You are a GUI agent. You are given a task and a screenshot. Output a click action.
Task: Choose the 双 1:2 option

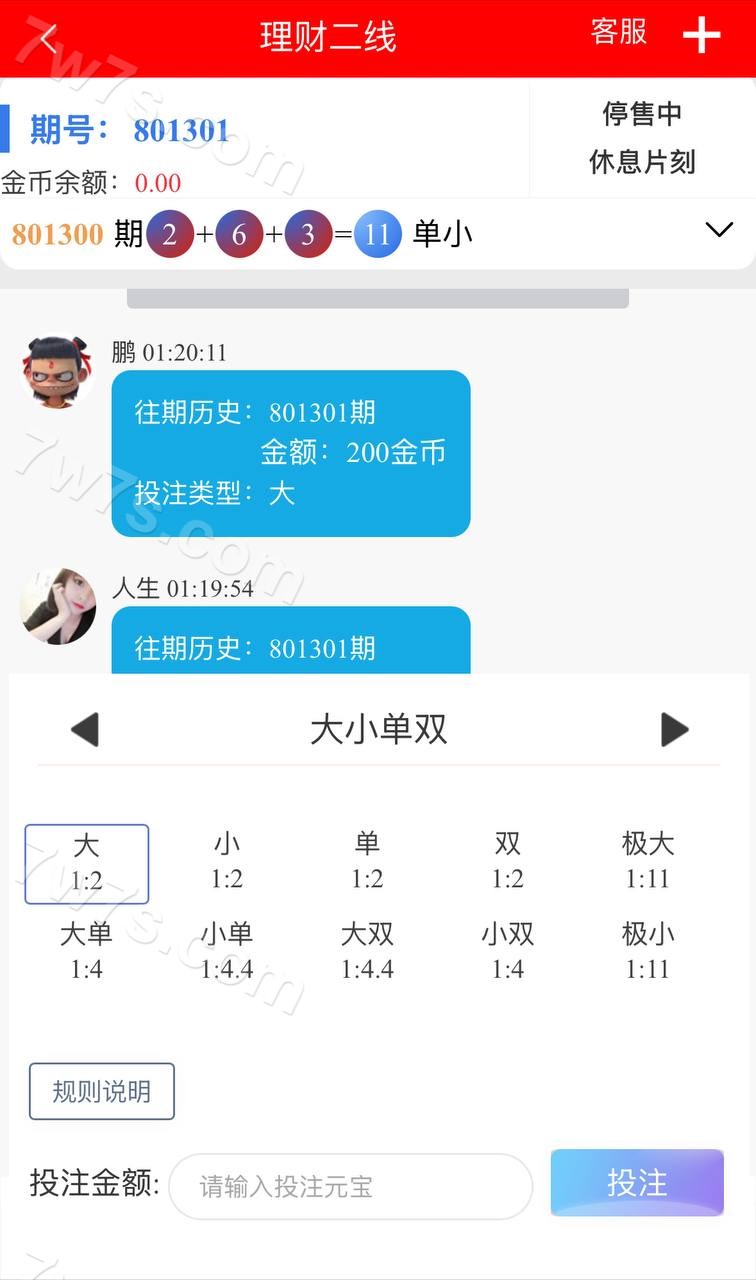click(507, 861)
